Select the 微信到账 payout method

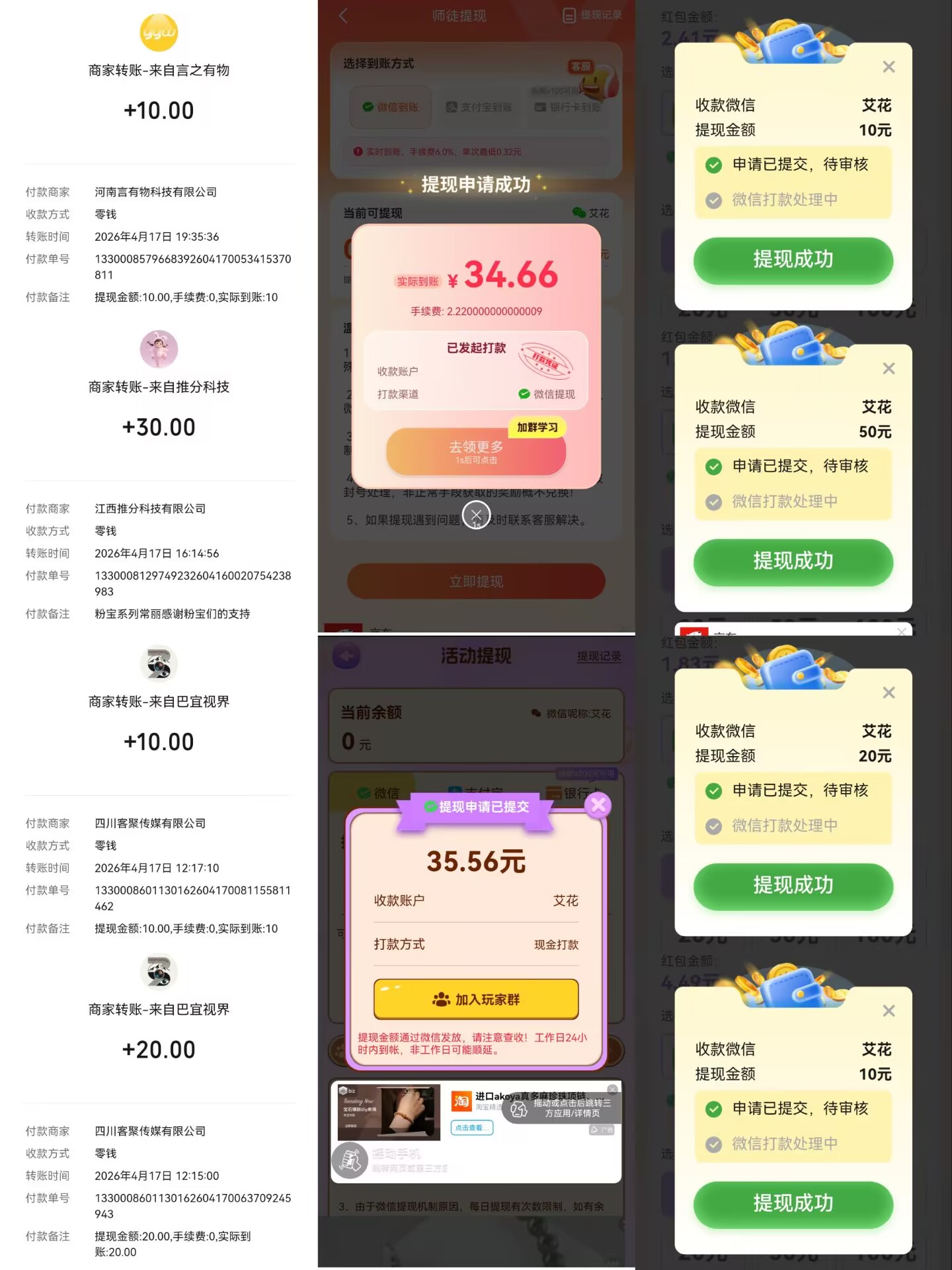click(x=390, y=107)
